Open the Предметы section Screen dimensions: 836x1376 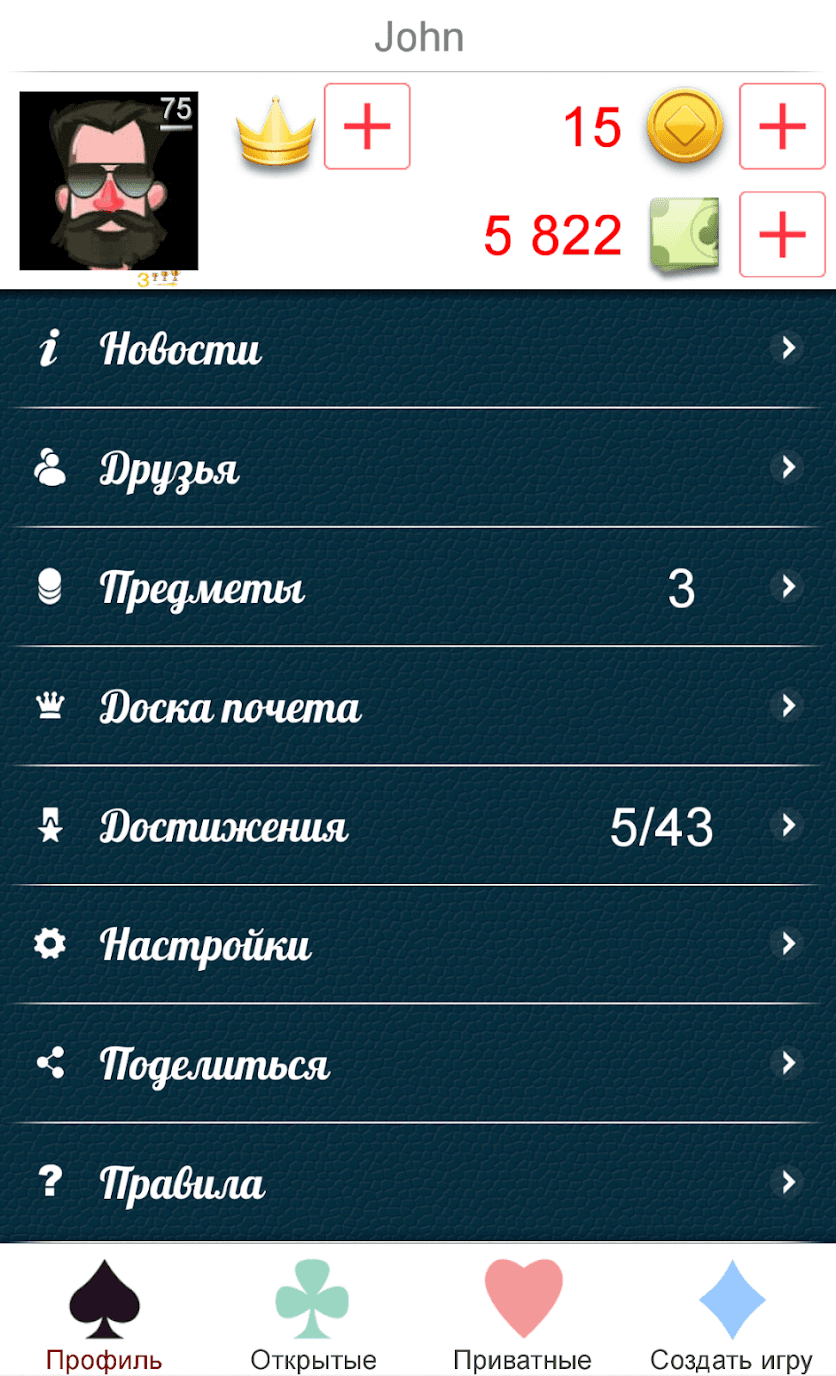coord(418,588)
